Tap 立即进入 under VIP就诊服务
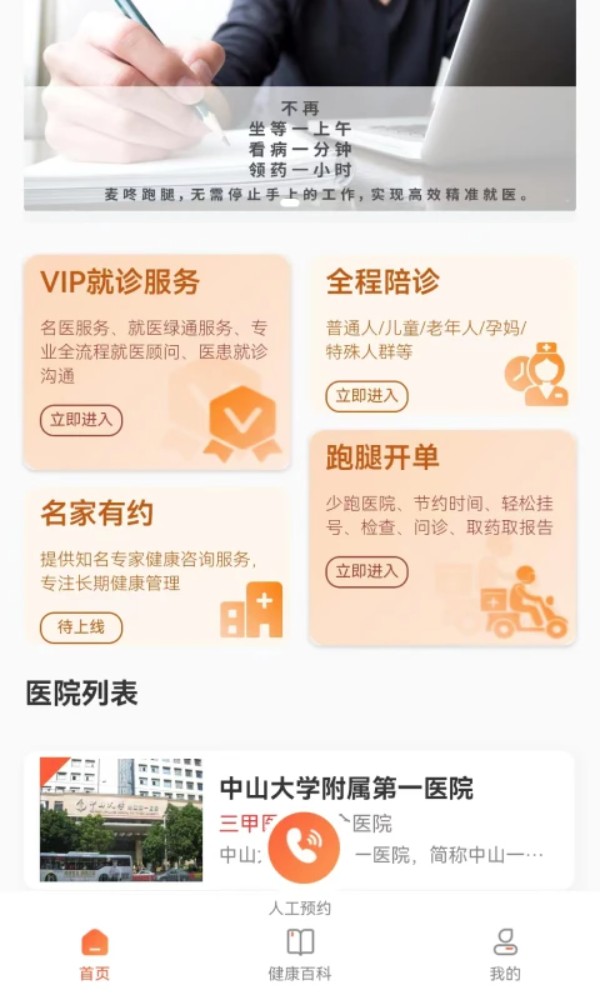Image resolution: width=600 pixels, height=1000 pixels. [x=81, y=420]
